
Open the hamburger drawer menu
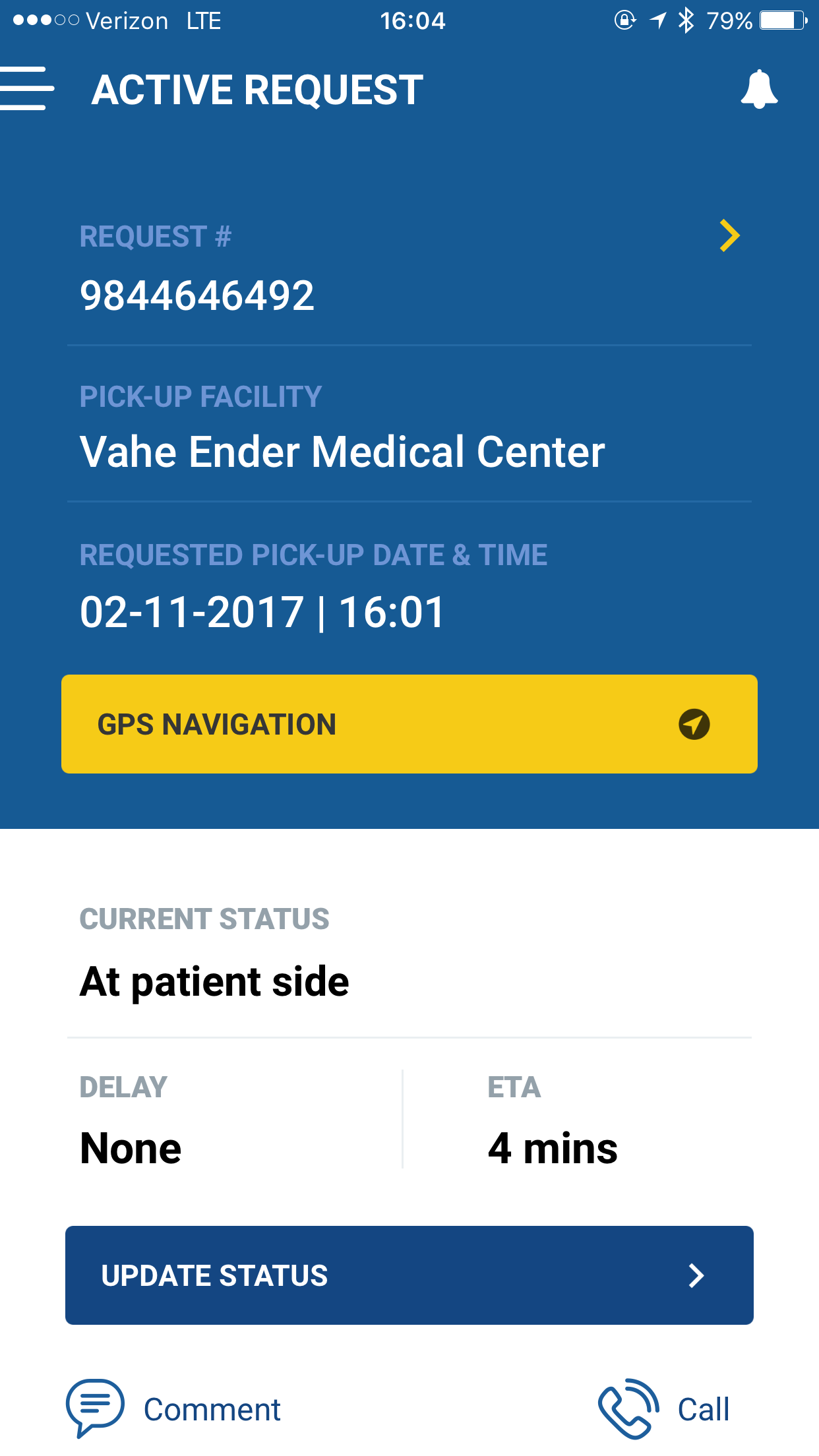pyautogui.click(x=26, y=88)
